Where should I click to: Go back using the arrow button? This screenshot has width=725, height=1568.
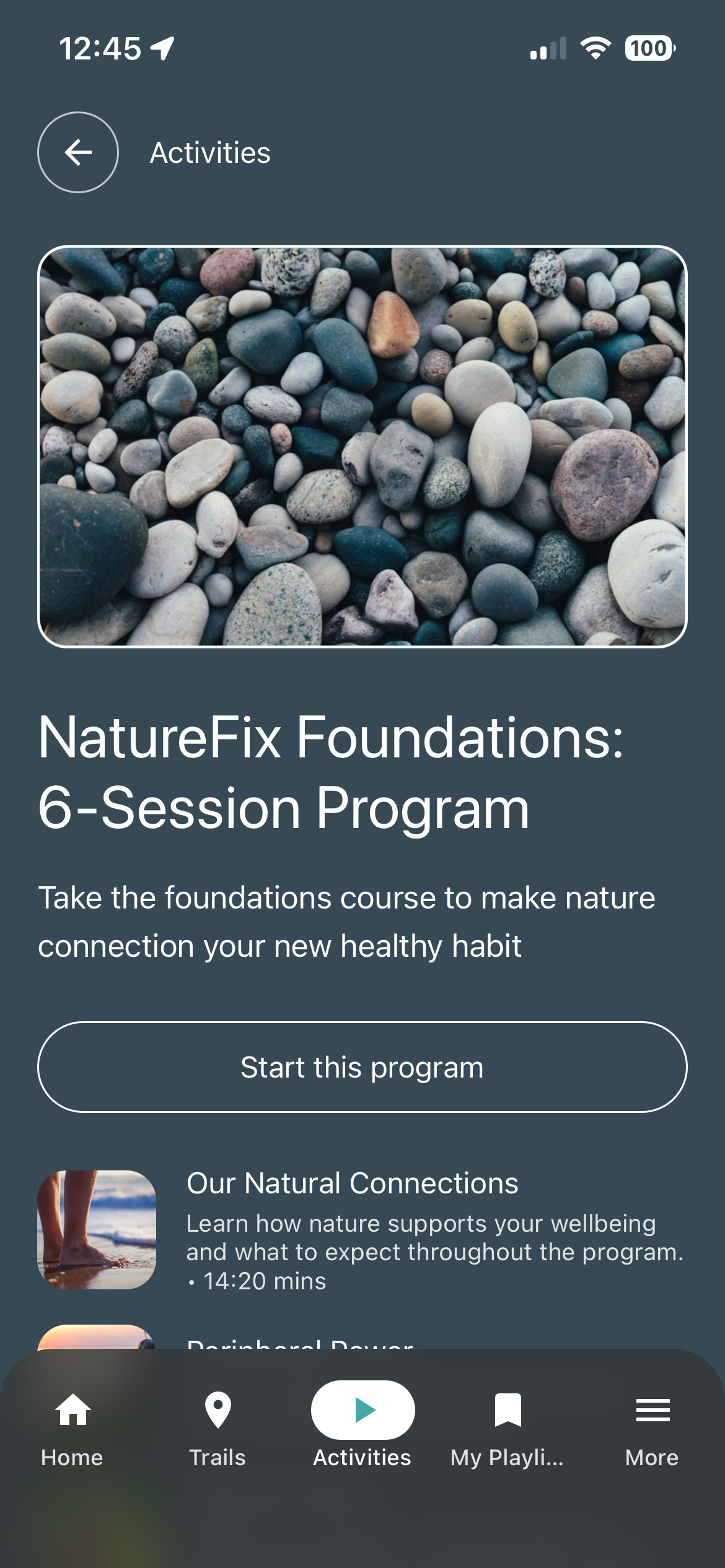click(x=78, y=152)
